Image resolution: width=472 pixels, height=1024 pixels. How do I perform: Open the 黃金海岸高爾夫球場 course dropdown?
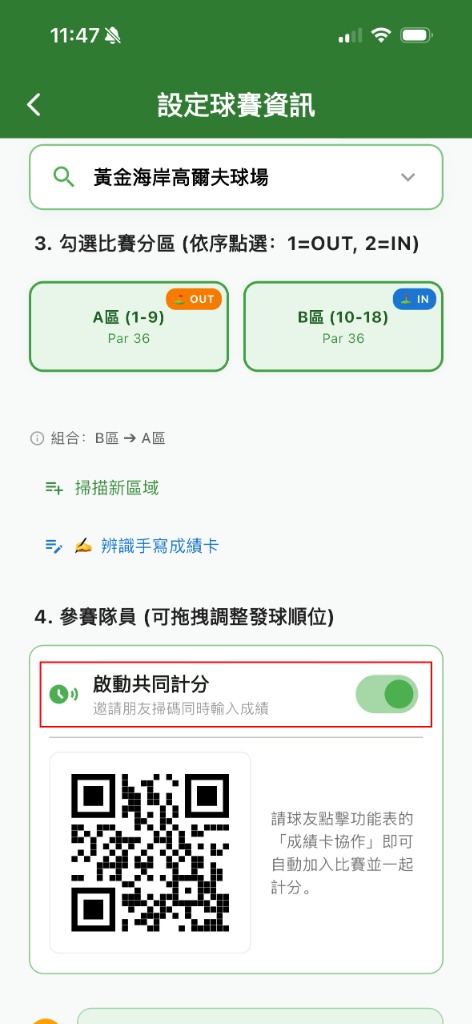[236, 177]
